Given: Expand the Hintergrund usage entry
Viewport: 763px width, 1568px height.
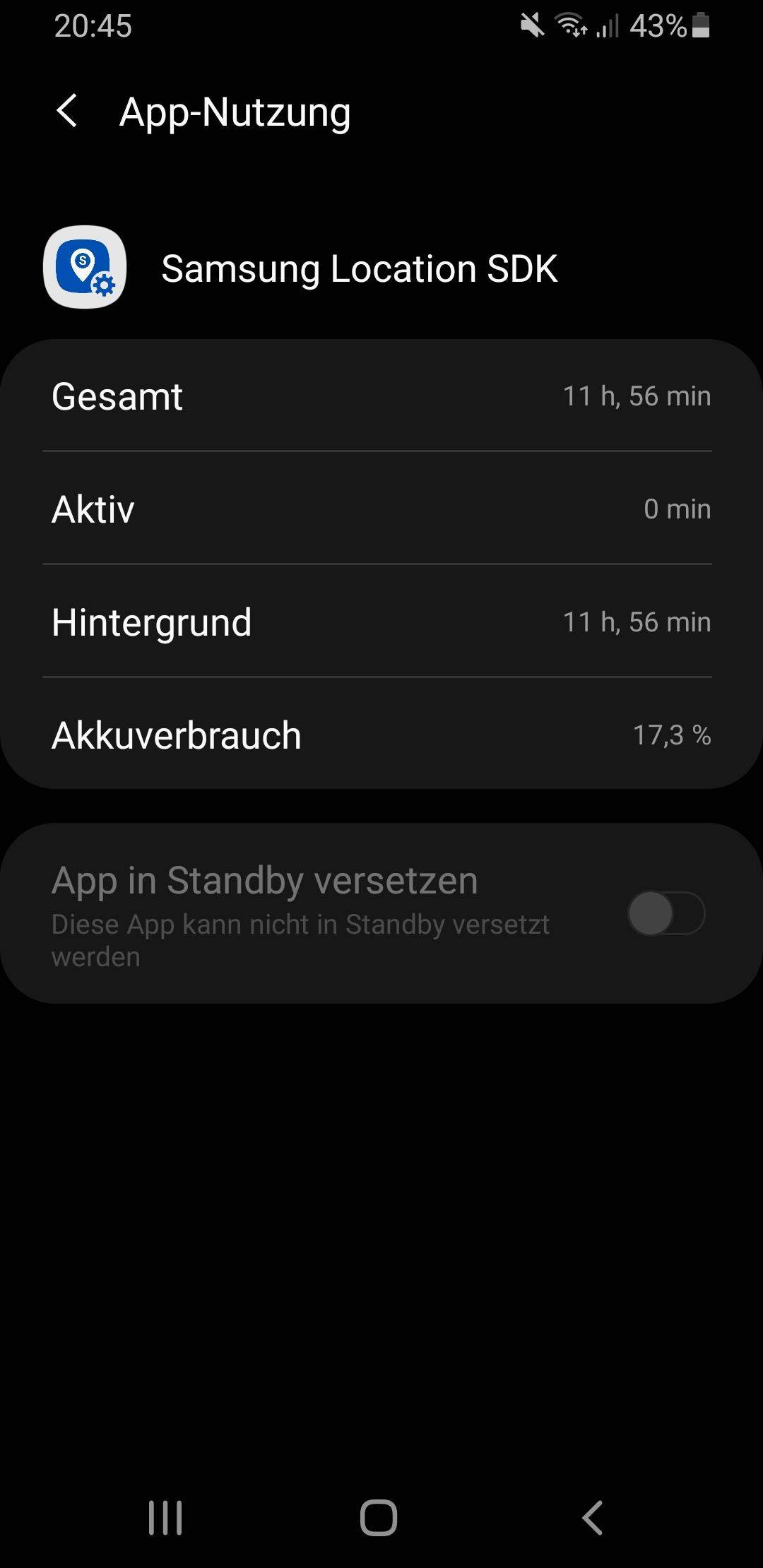Looking at the screenshot, I should [381, 622].
